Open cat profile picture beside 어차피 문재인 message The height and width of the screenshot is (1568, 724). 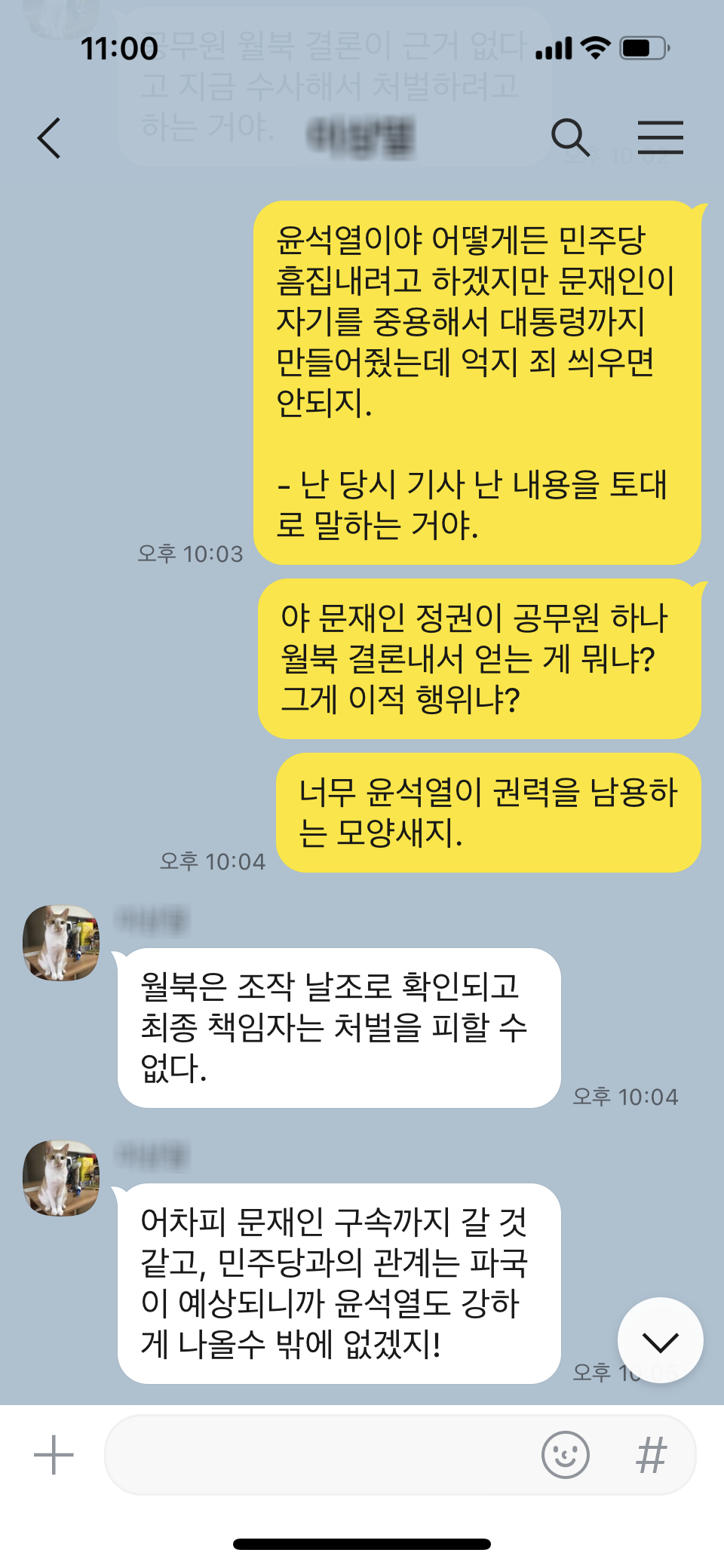click(x=61, y=1178)
